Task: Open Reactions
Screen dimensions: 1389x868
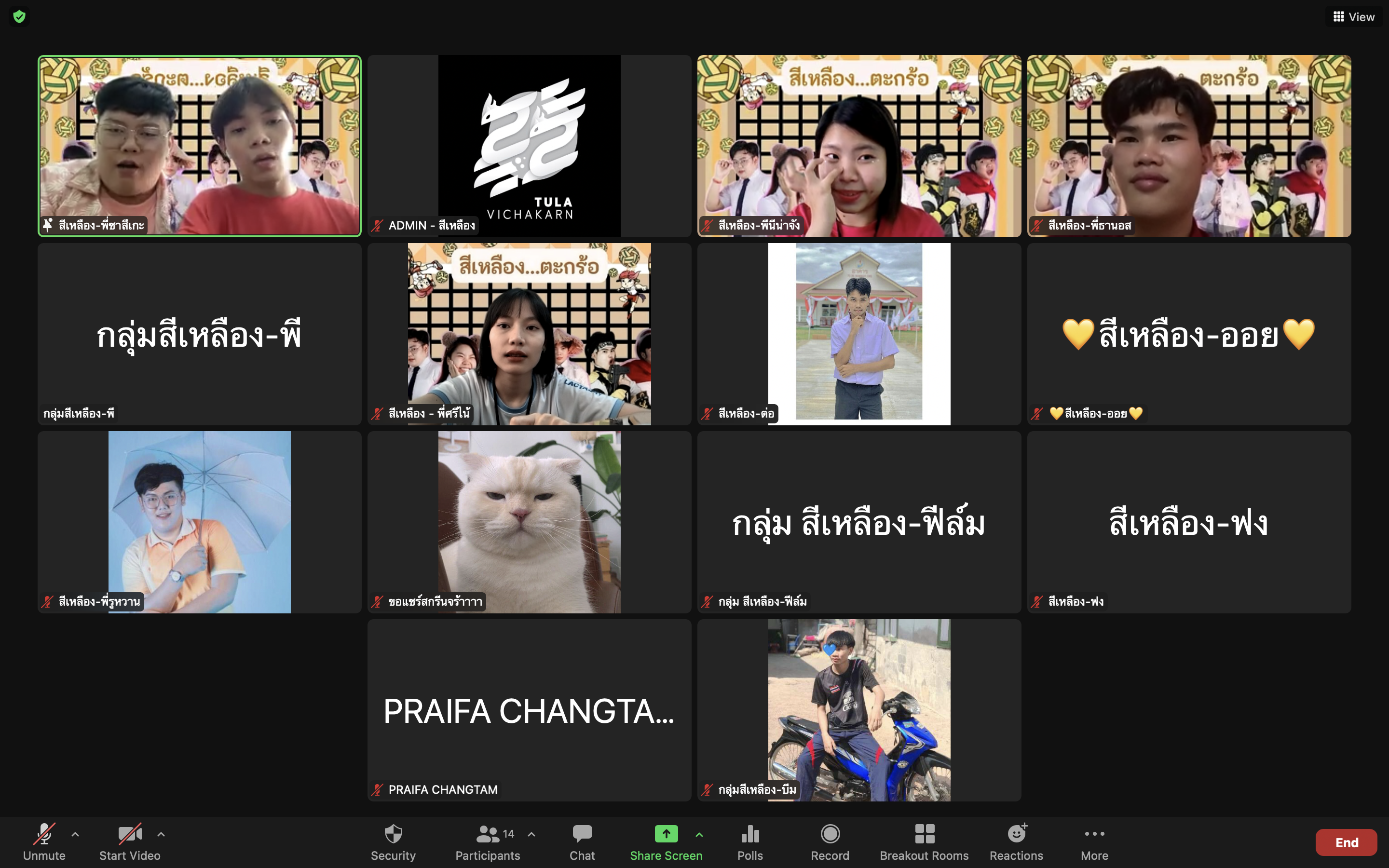Action: tap(1016, 841)
